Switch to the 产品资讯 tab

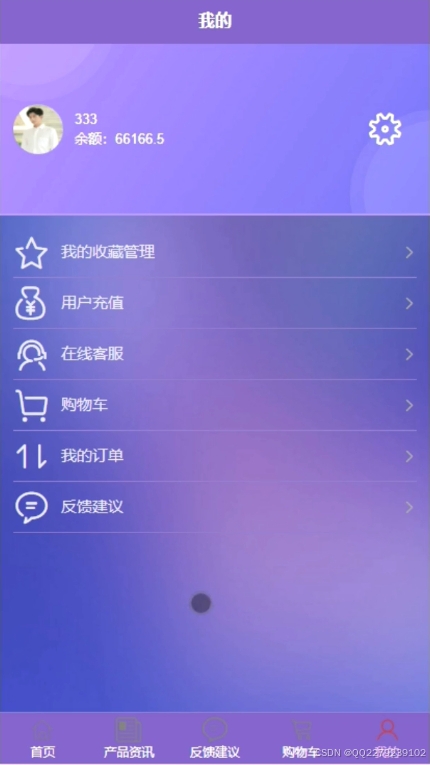tap(129, 739)
